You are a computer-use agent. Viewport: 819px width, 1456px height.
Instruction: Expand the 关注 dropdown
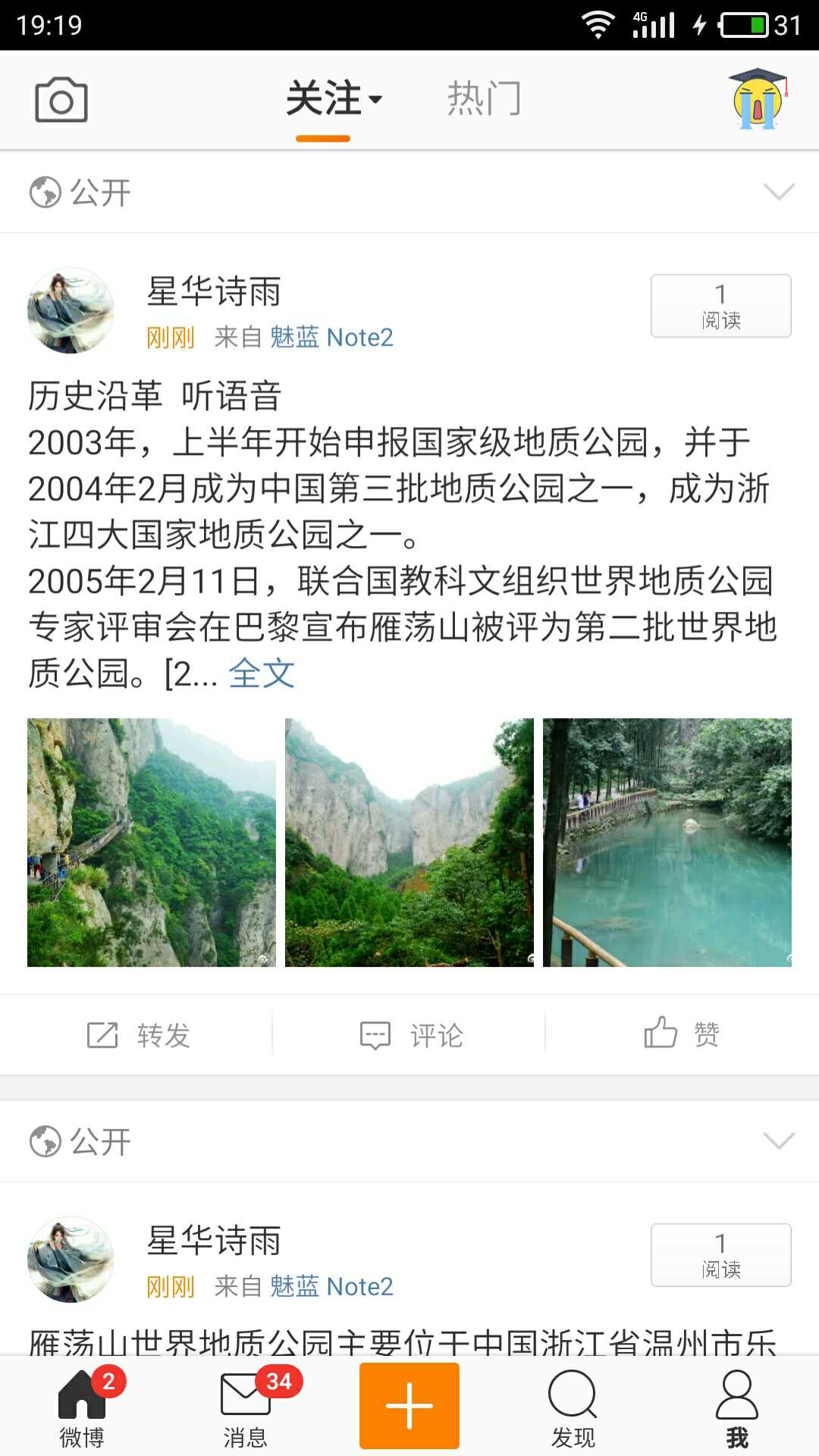click(x=334, y=100)
